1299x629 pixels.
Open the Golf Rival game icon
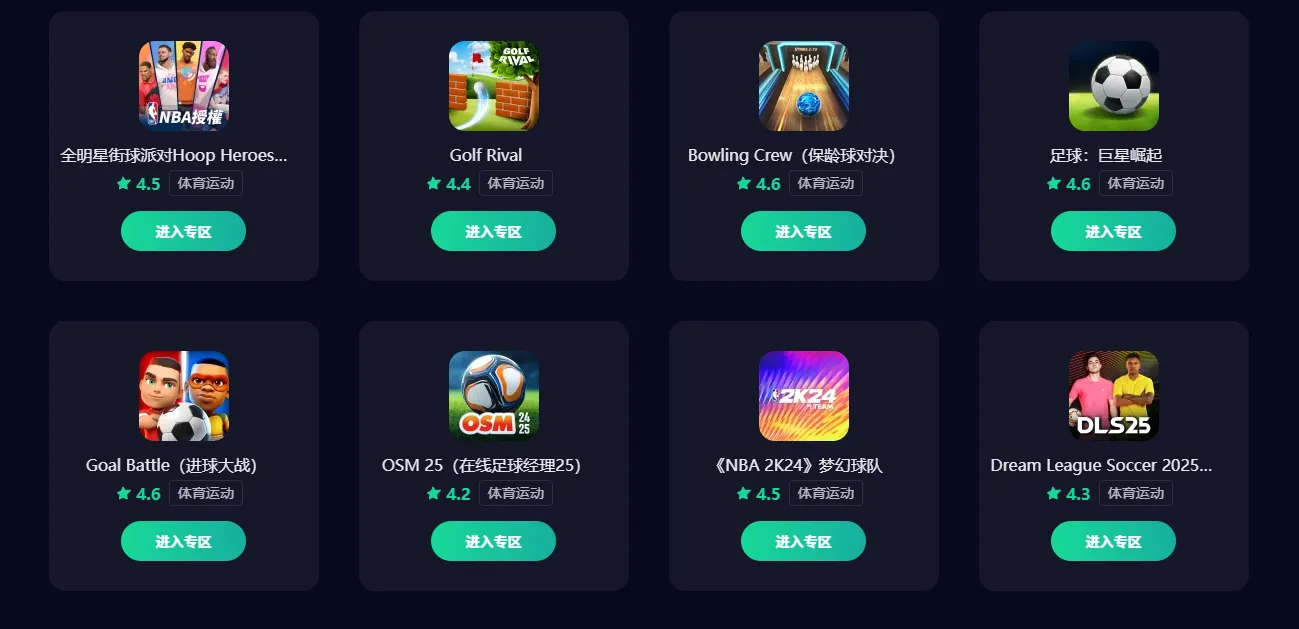(493, 86)
